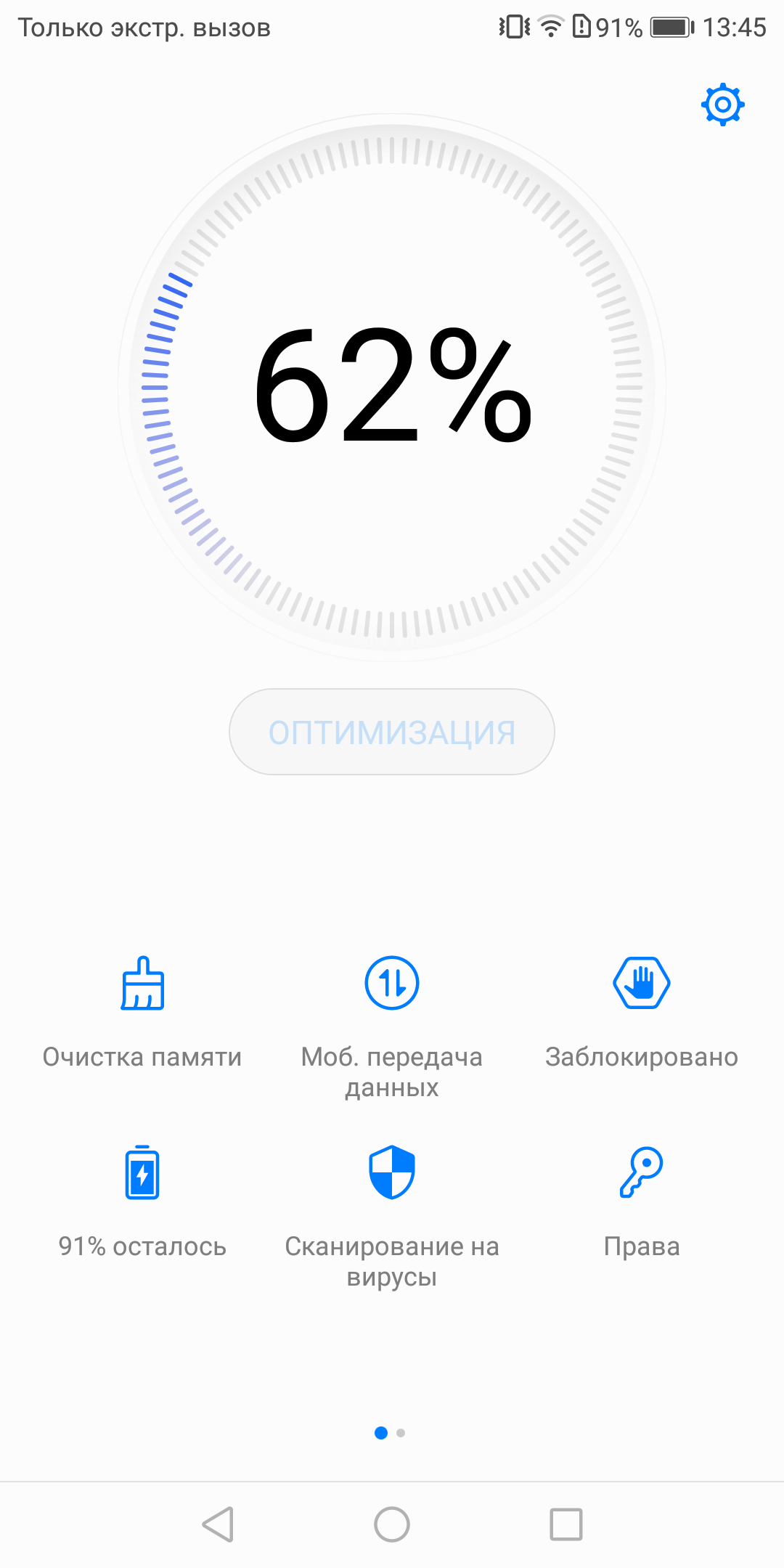Open Моб. передача данных
The image size is (784, 1568).
click(x=392, y=1027)
